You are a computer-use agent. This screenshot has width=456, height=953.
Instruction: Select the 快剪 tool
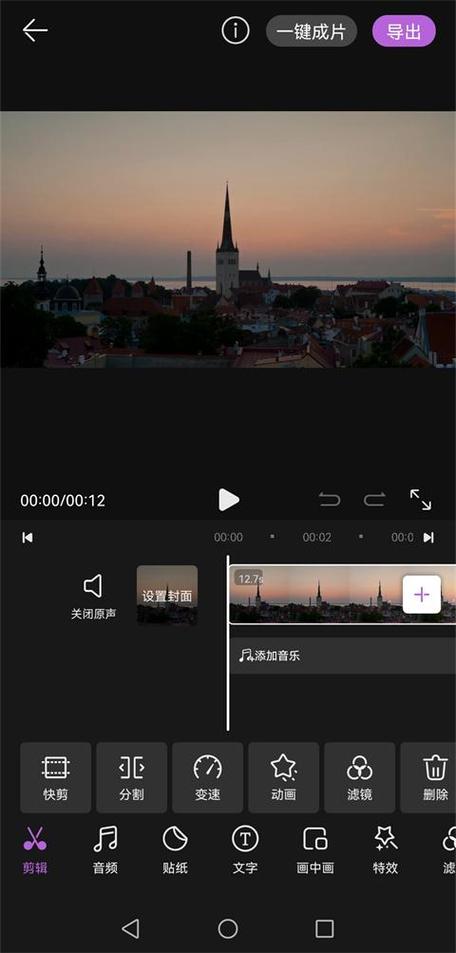tap(56, 777)
